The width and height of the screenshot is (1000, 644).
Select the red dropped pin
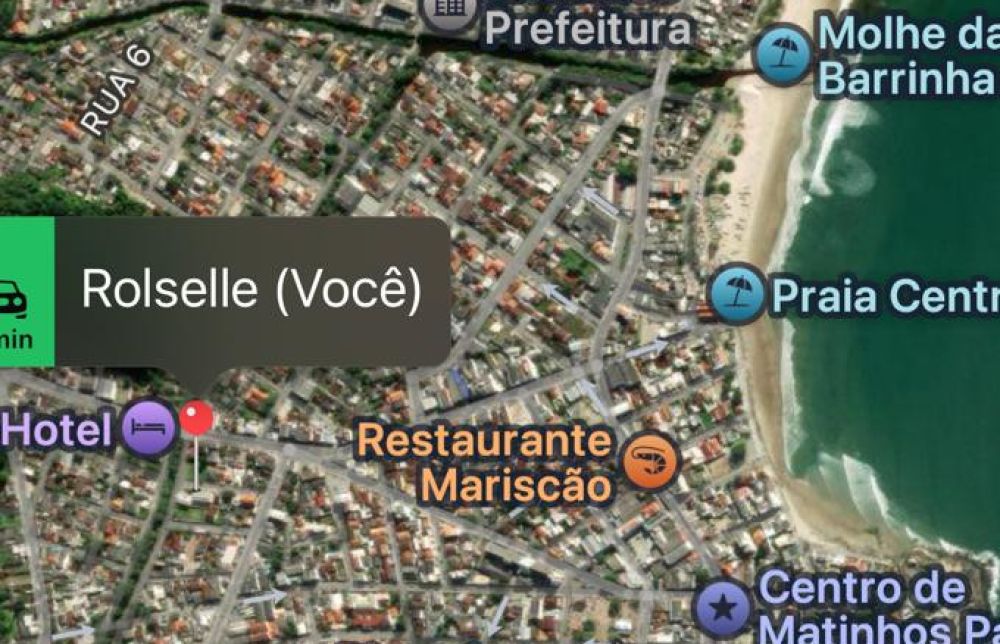pyautogui.click(x=196, y=418)
